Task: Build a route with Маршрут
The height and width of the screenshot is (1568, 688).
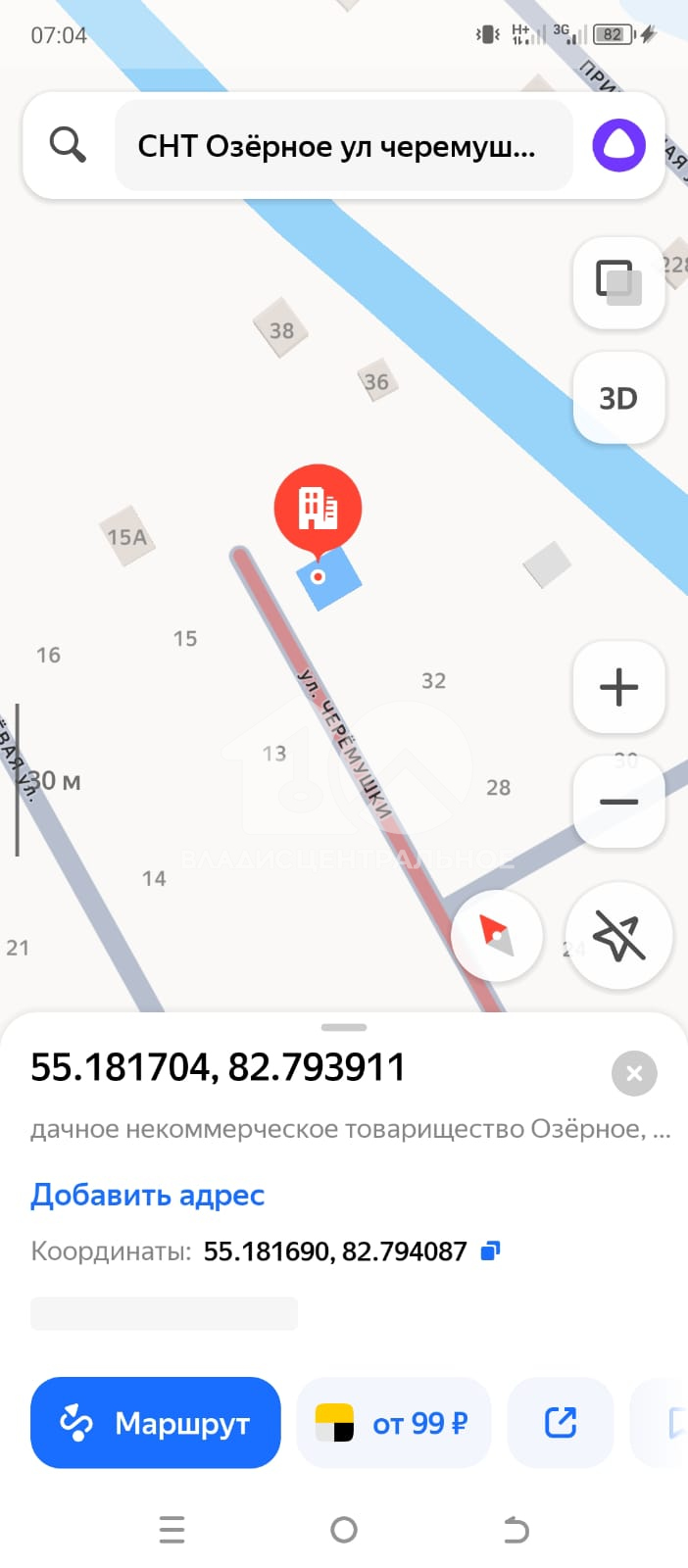Action: click(x=156, y=1423)
